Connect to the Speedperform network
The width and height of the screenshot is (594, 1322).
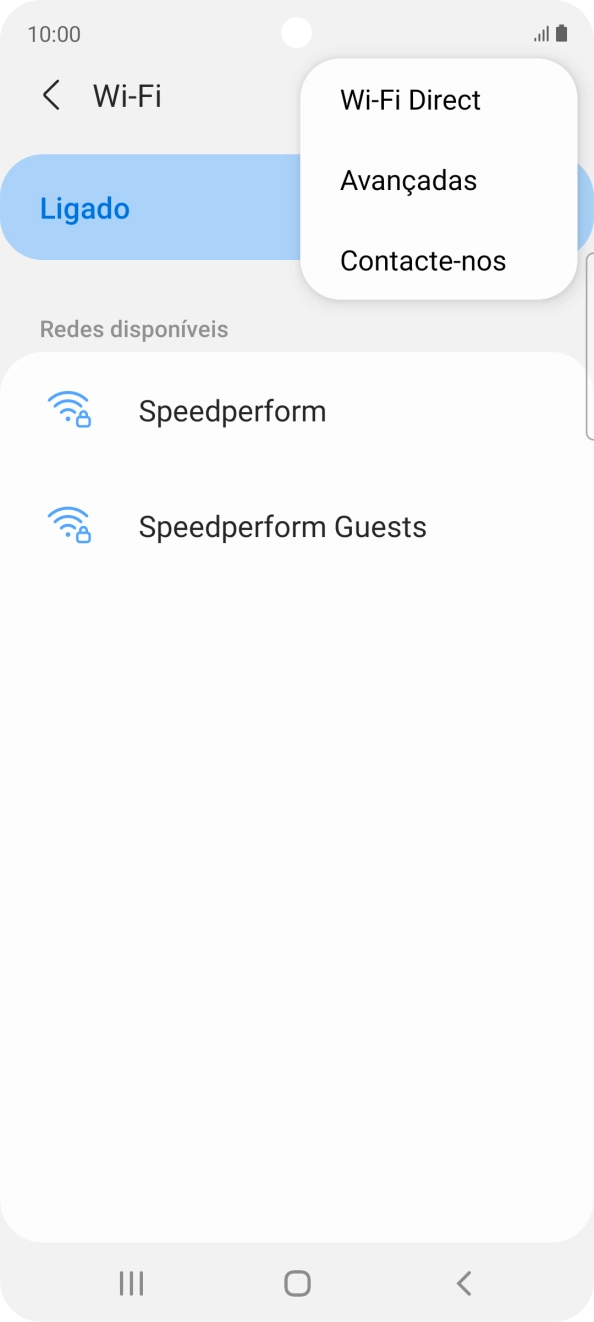tap(297, 411)
